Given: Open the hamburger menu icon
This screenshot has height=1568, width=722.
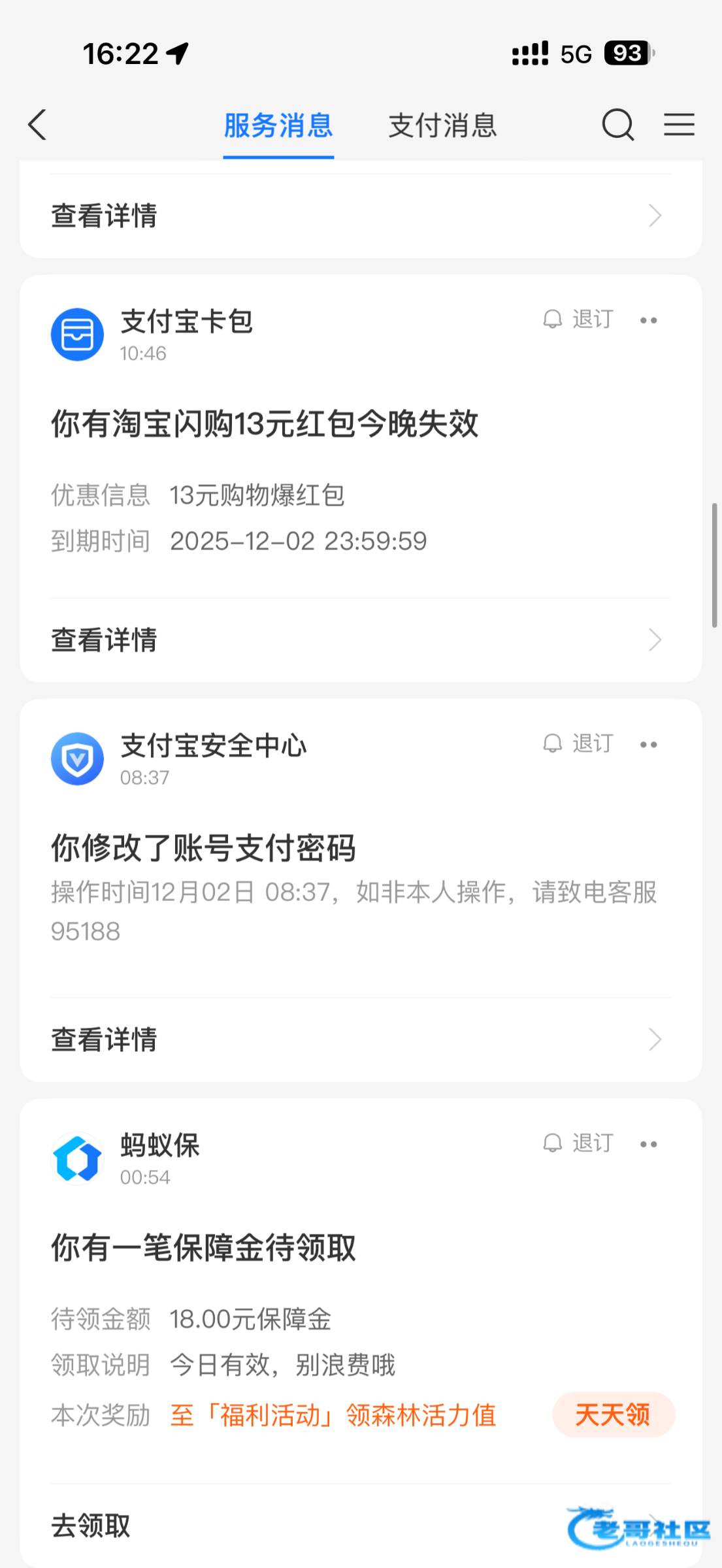Looking at the screenshot, I should click(679, 125).
